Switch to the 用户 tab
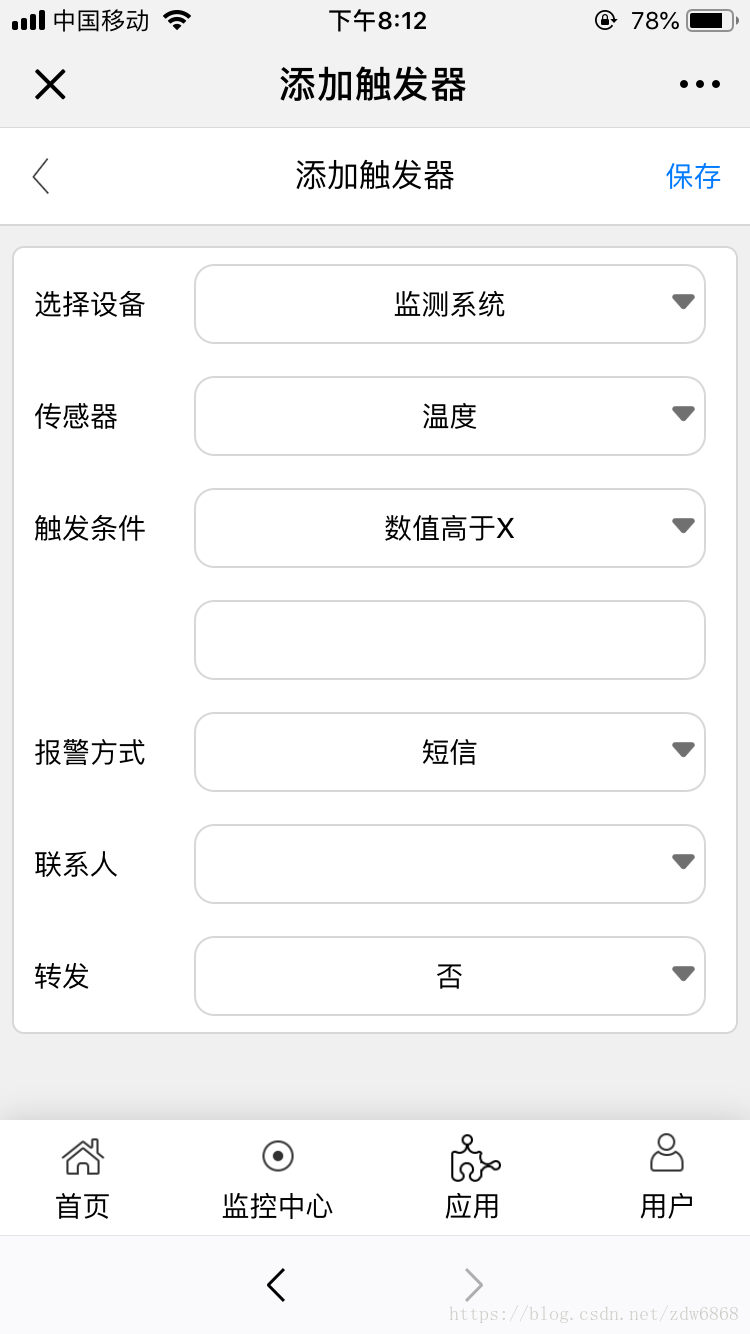Screen dimensions: 750x1334 click(666, 1178)
